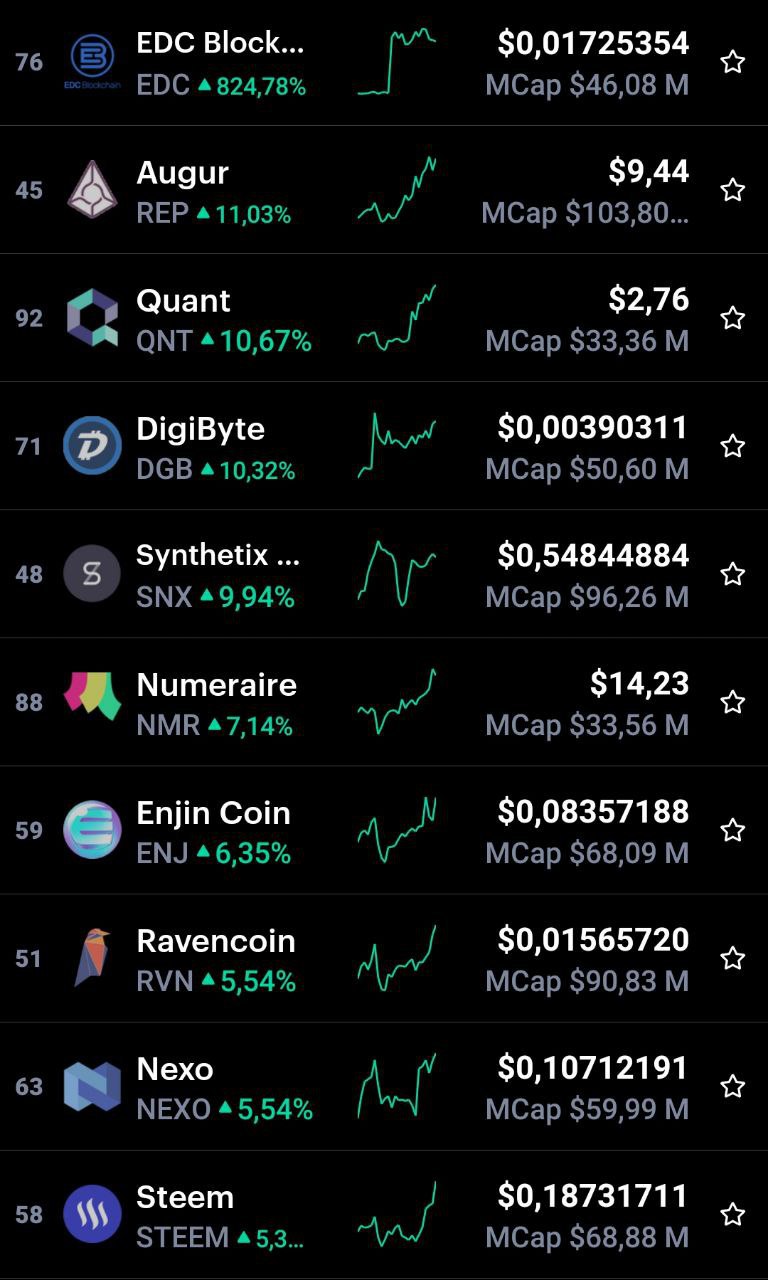Open Ravencoin RVN details
This screenshot has width=768, height=1280.
point(384,958)
